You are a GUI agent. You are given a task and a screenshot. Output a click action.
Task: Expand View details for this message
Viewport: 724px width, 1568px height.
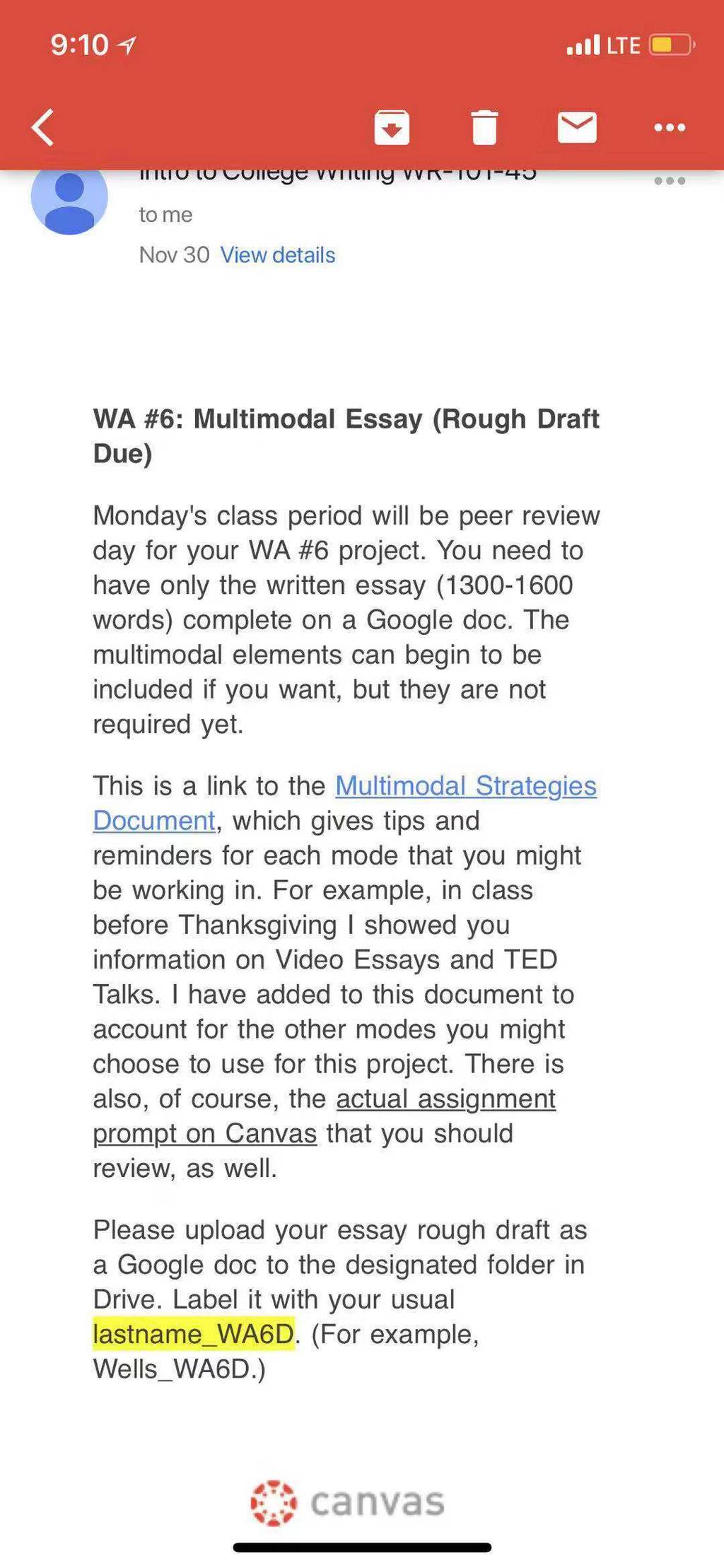coord(278,255)
